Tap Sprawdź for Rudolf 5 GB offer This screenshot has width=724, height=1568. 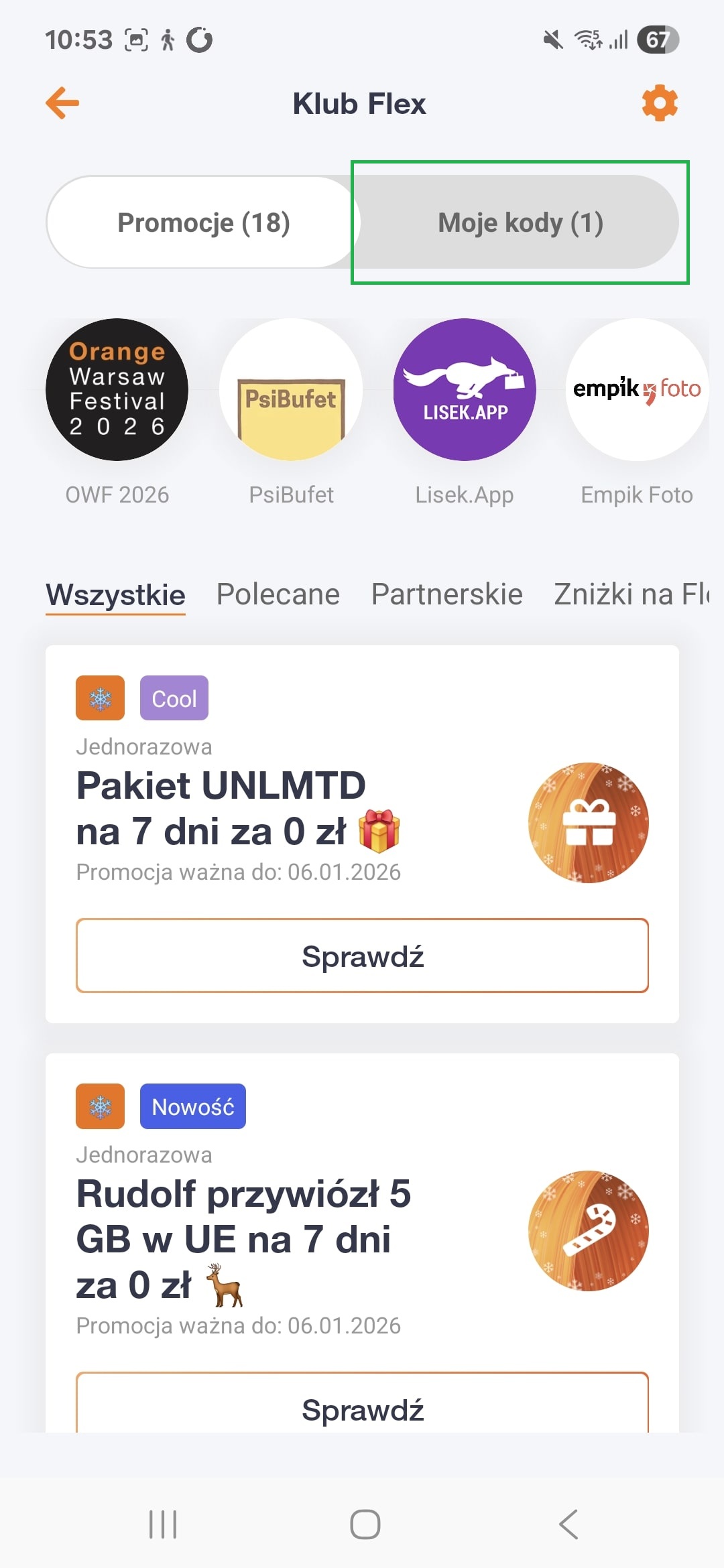(x=362, y=1409)
